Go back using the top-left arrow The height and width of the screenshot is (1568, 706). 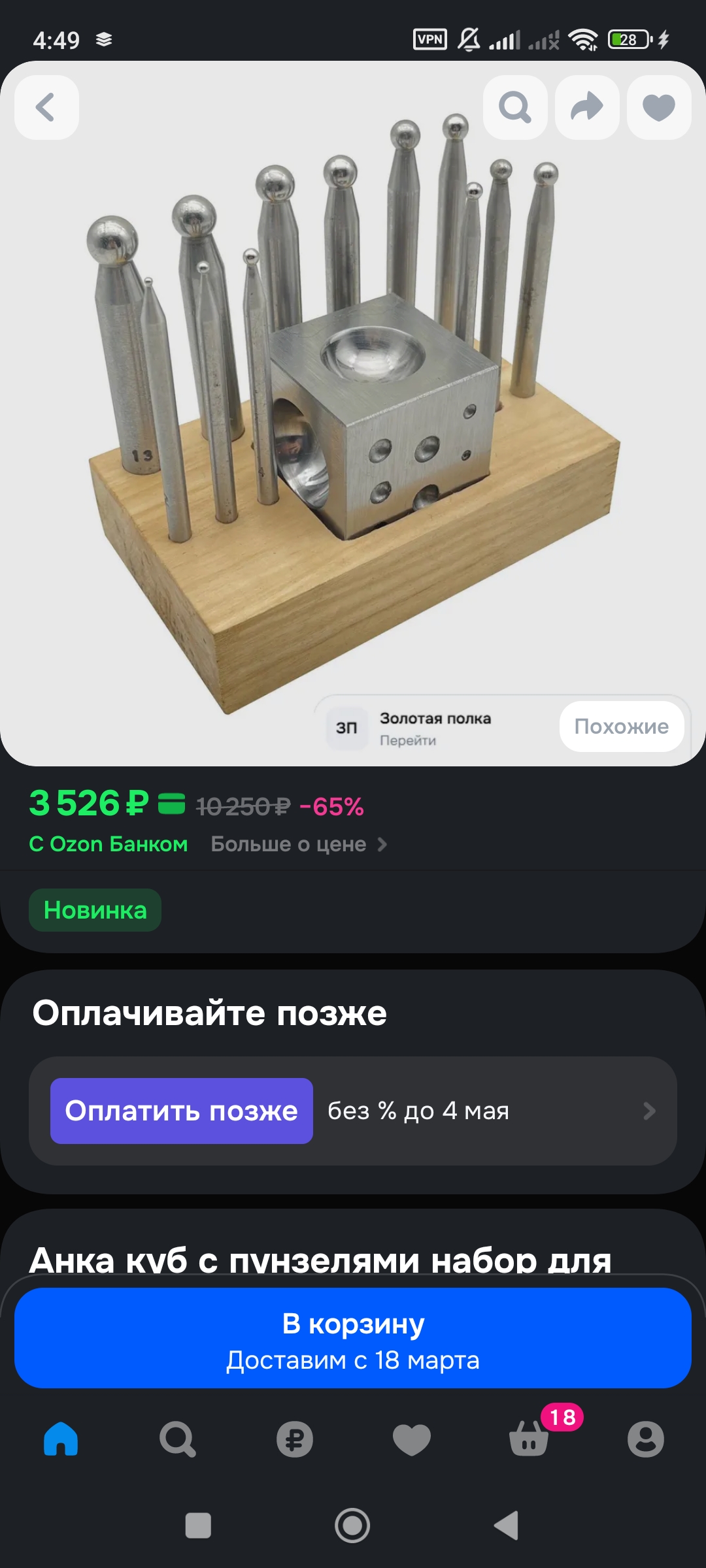click(46, 107)
